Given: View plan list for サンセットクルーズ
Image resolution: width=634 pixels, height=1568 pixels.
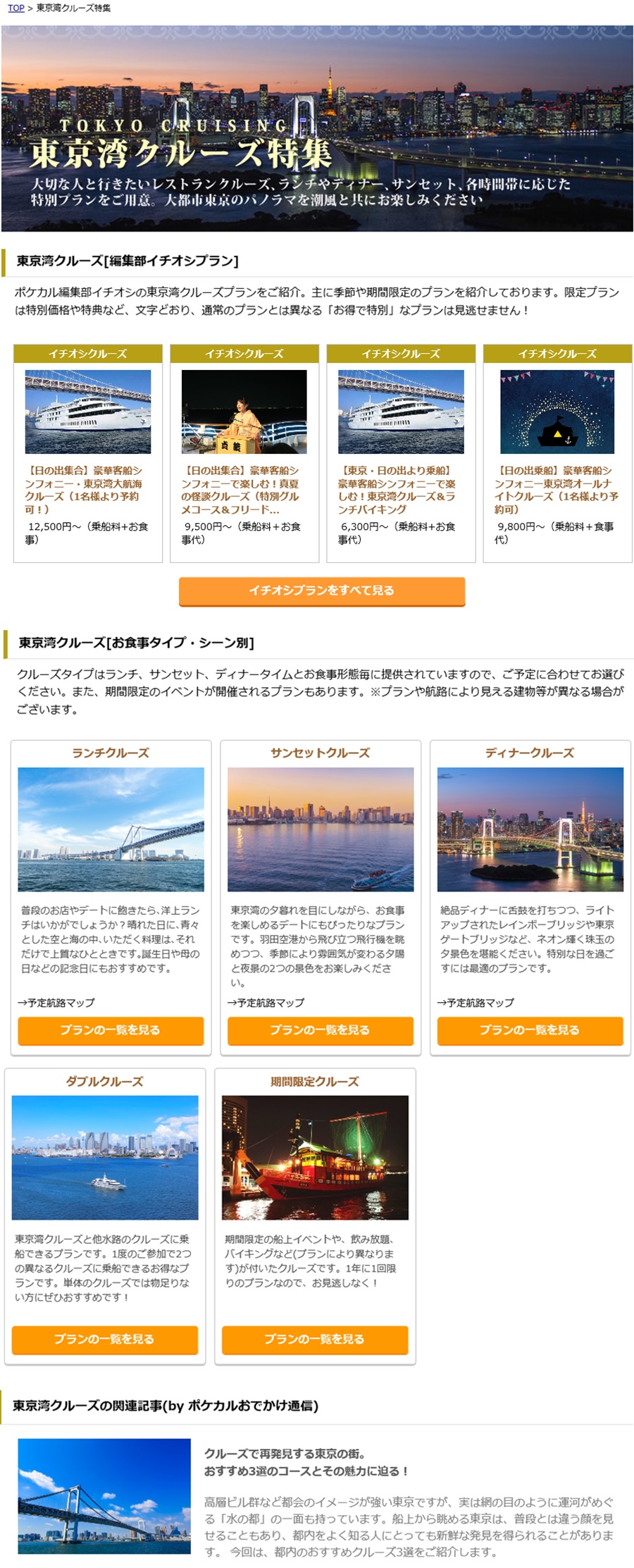Looking at the screenshot, I should click(x=320, y=1030).
